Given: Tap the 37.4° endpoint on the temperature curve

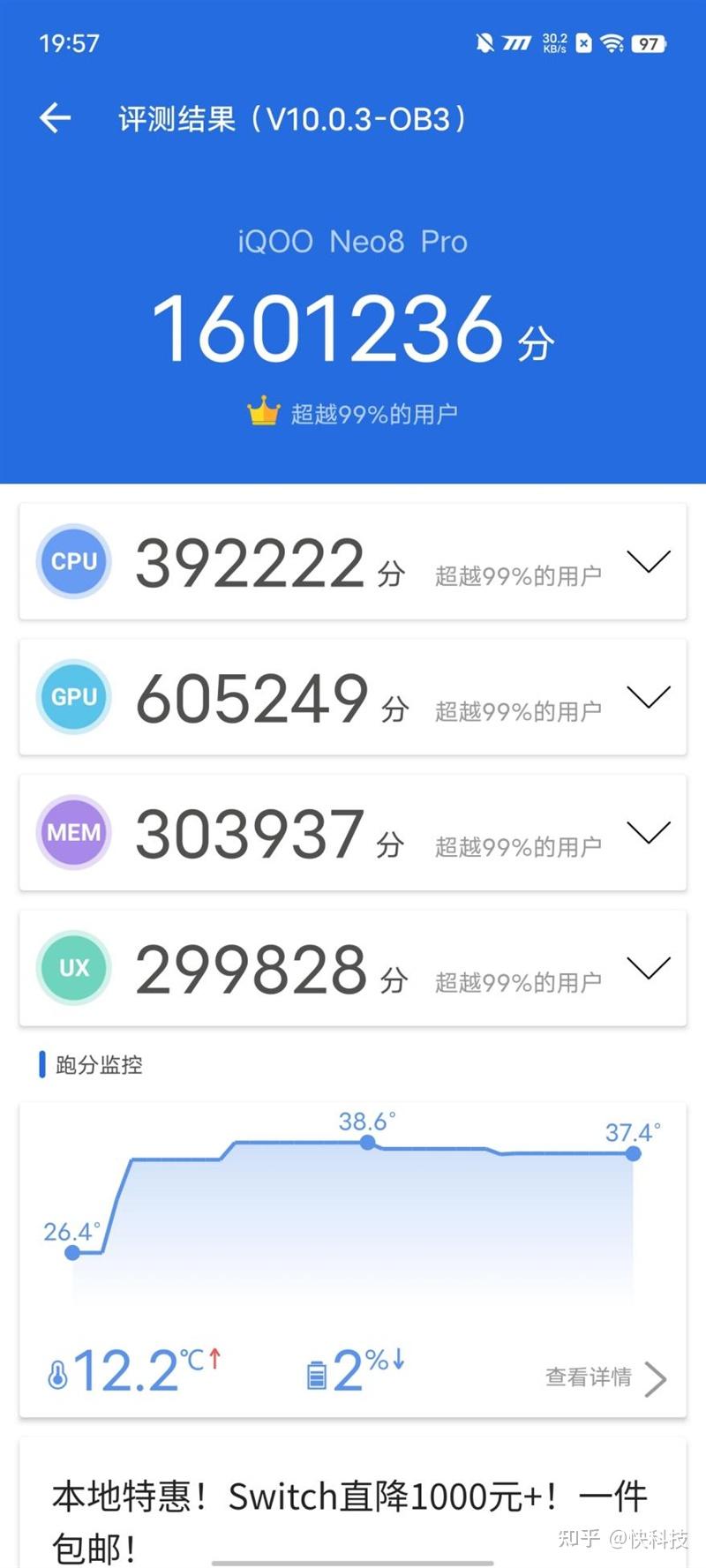Looking at the screenshot, I should coord(632,1154).
